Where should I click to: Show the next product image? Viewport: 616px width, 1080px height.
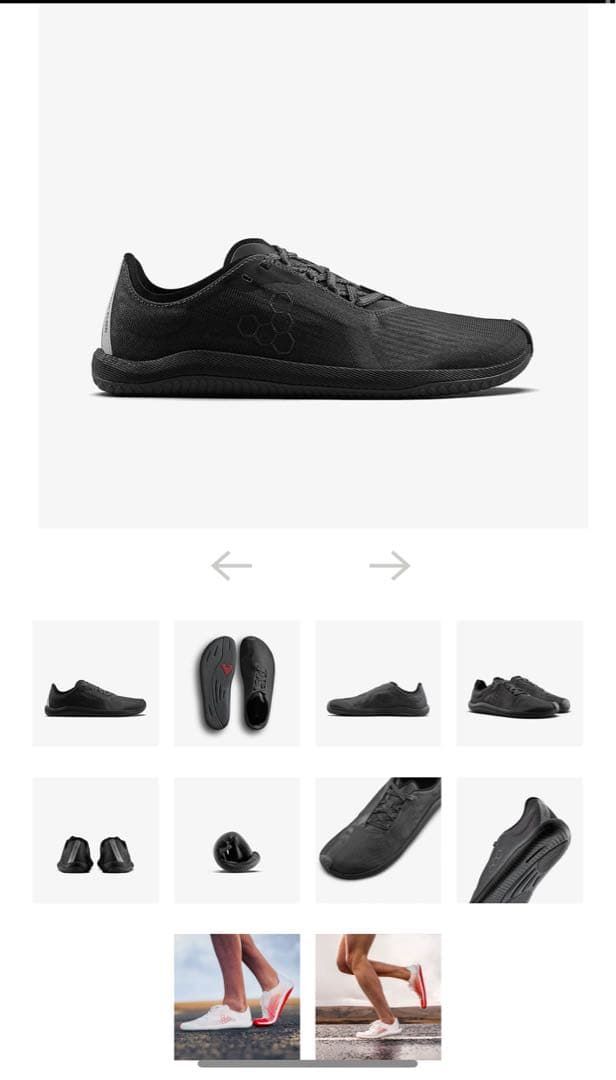pos(389,566)
